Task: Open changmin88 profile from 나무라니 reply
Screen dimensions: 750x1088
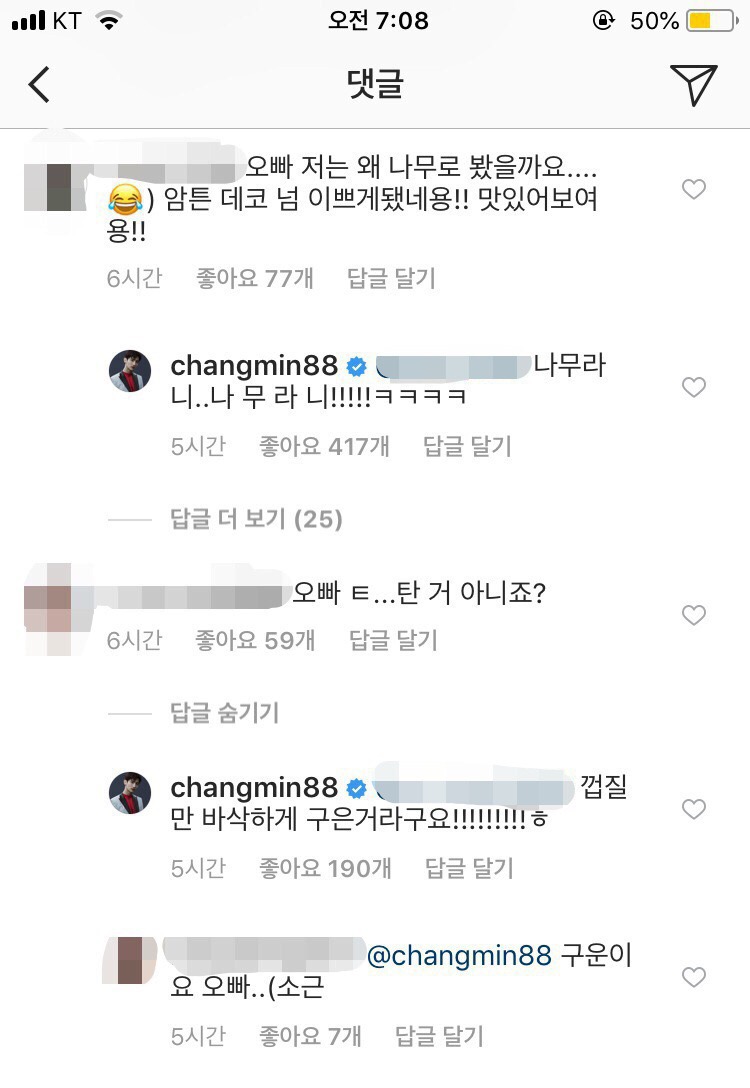Action: (x=254, y=366)
